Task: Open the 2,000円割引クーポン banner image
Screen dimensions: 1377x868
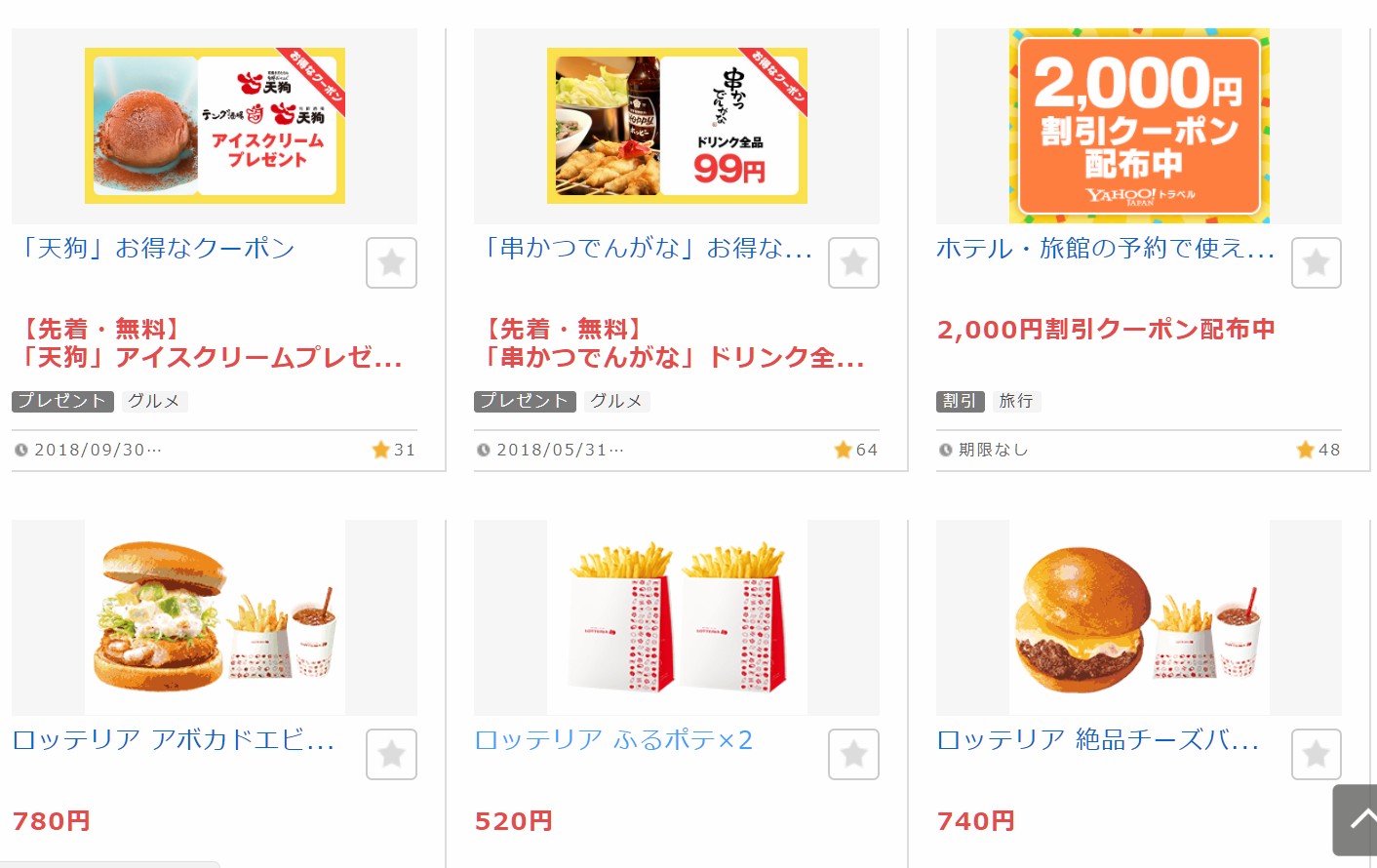Action: pyautogui.click(x=1139, y=126)
